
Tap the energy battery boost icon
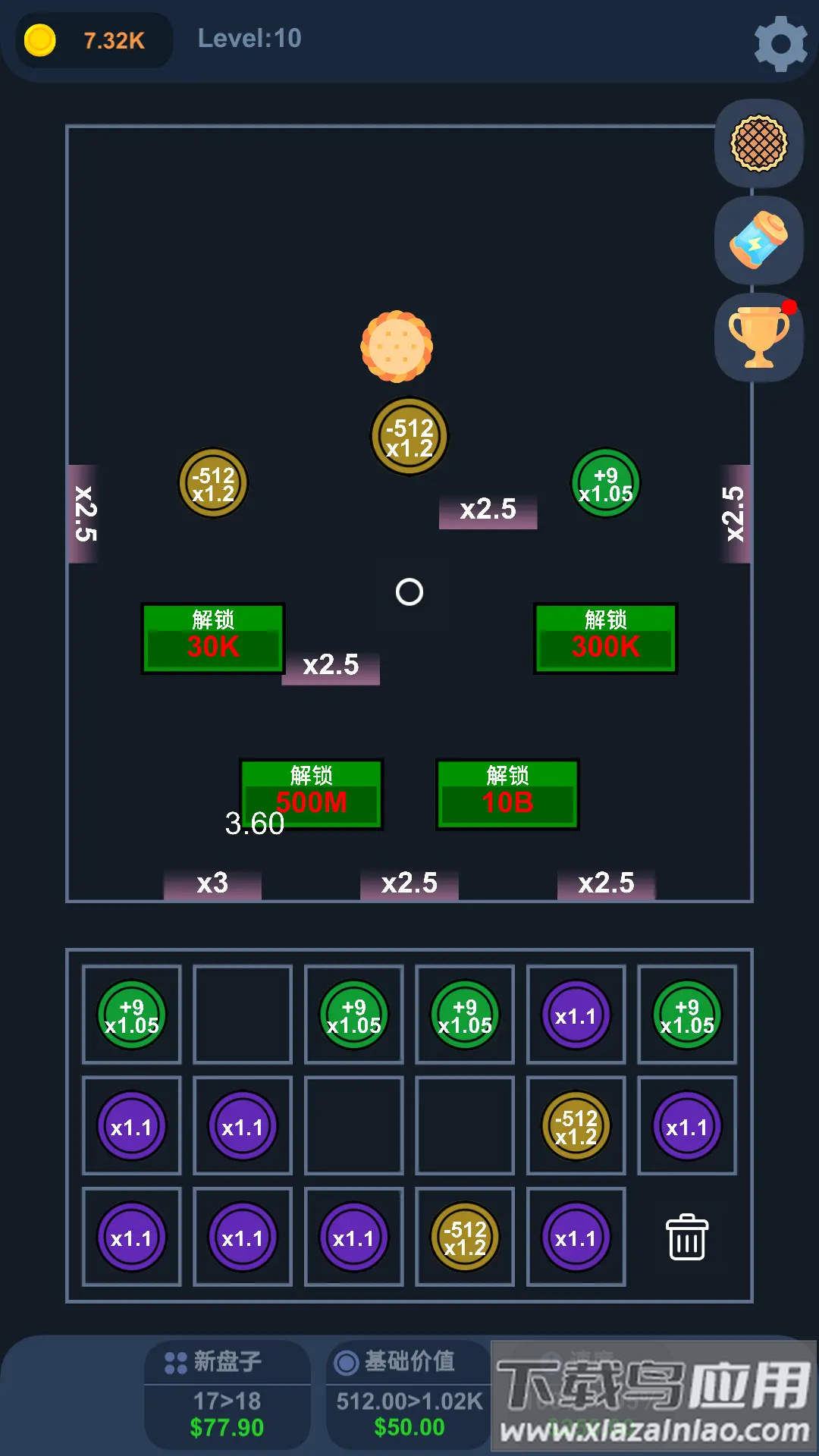[x=758, y=240]
